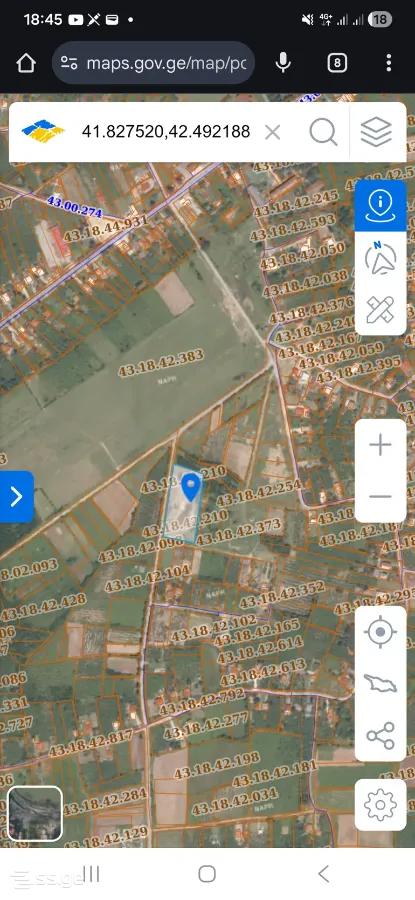Expand the left side panel arrow

click(x=17, y=496)
